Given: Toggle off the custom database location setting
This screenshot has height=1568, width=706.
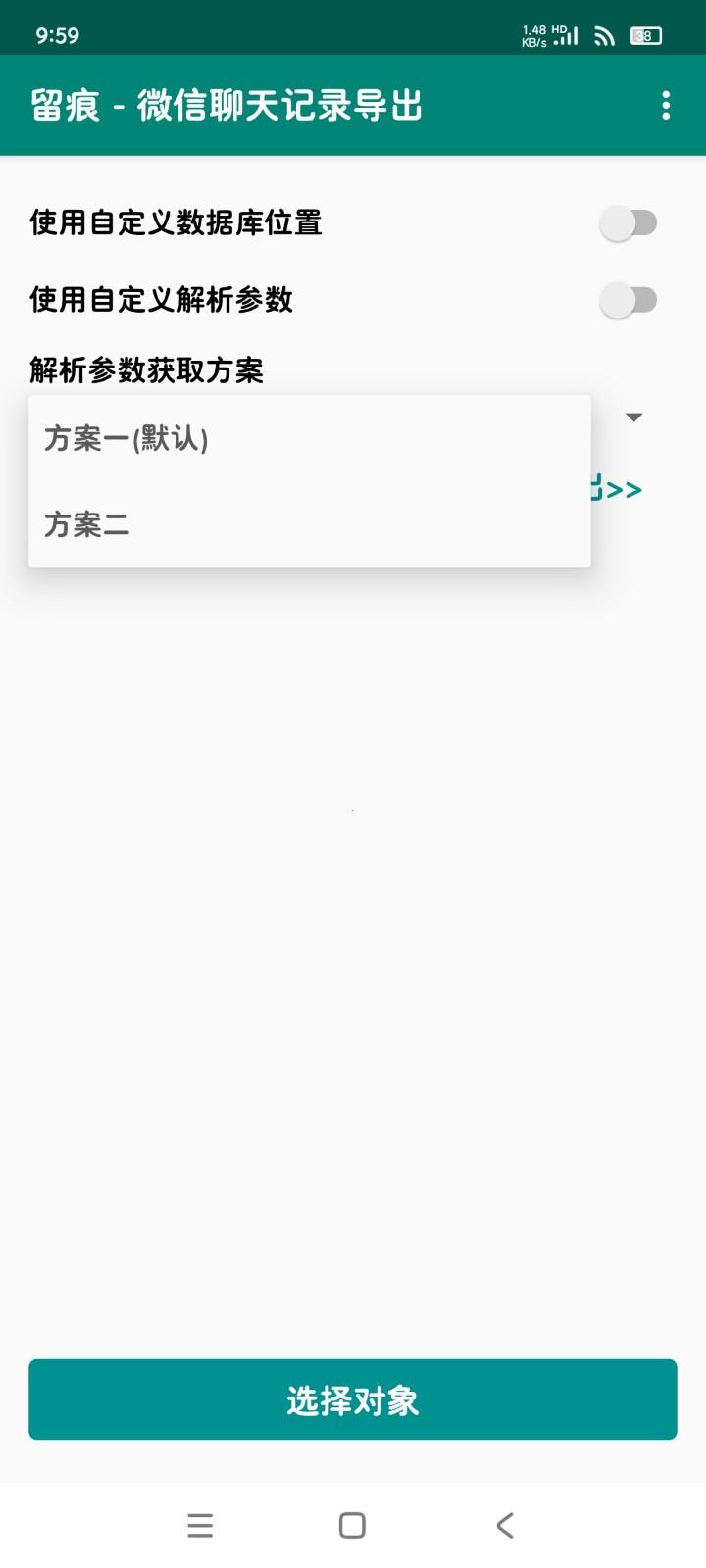Looking at the screenshot, I should (630, 222).
